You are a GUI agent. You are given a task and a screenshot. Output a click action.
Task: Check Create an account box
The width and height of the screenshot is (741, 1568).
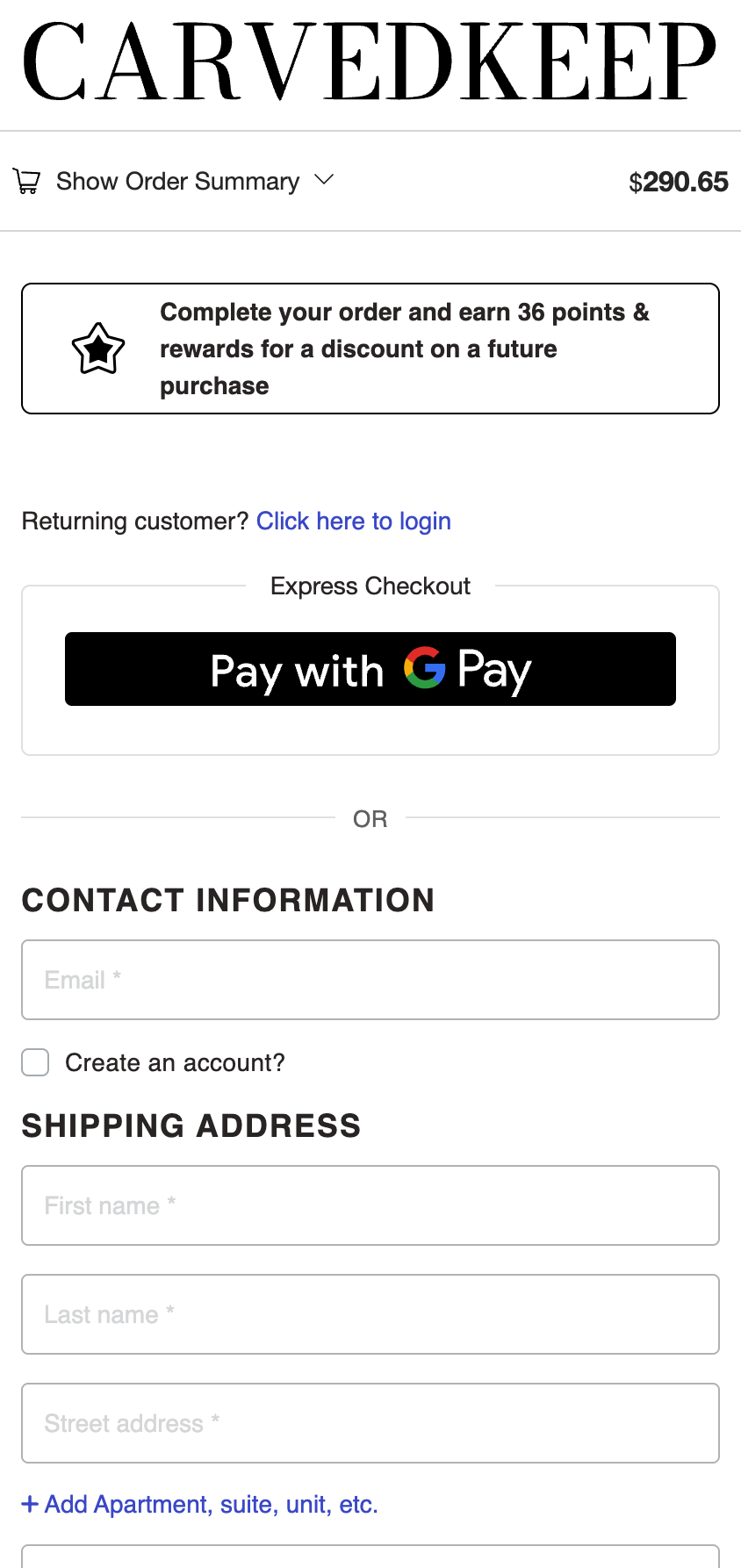tap(35, 1062)
